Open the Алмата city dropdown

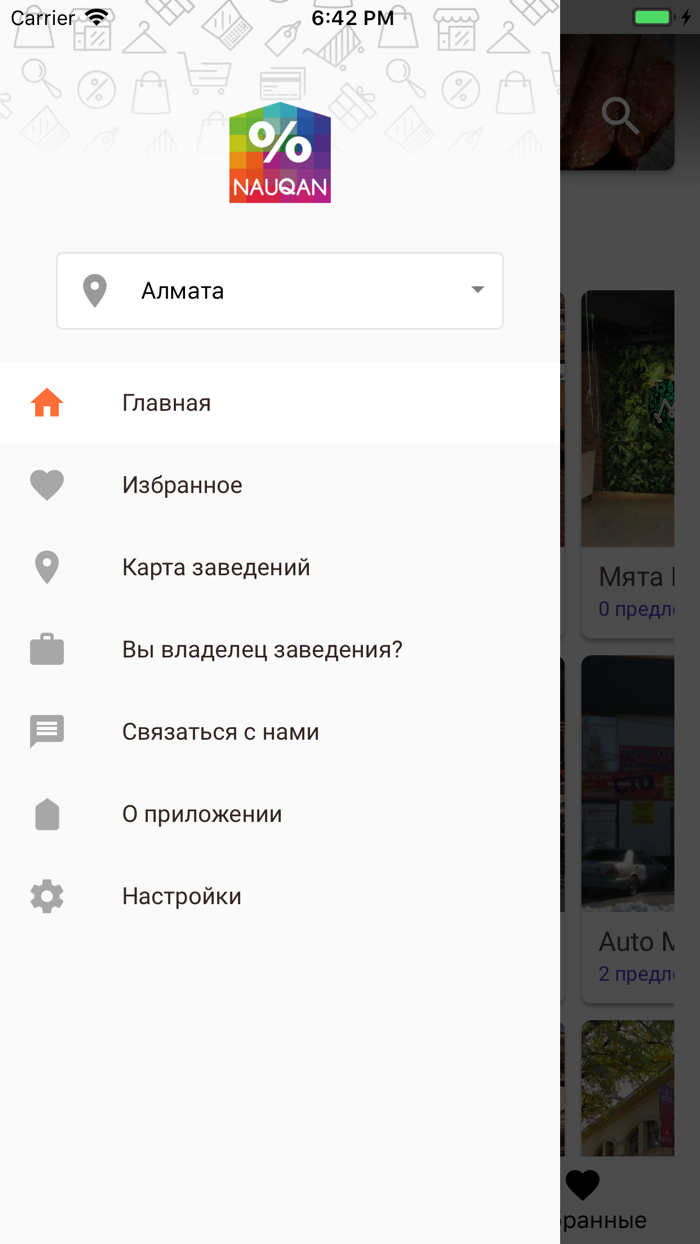(280, 291)
